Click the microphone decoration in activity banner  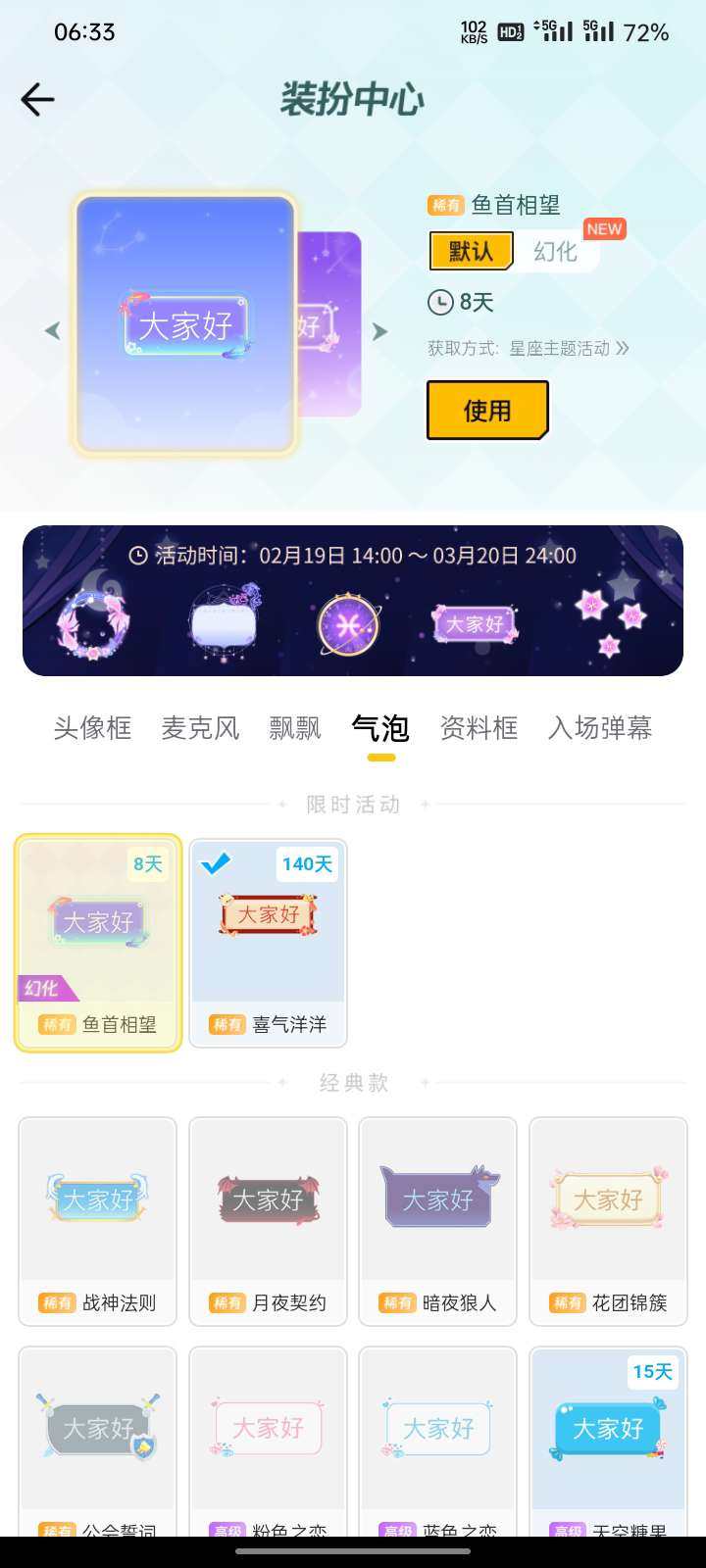point(222,617)
